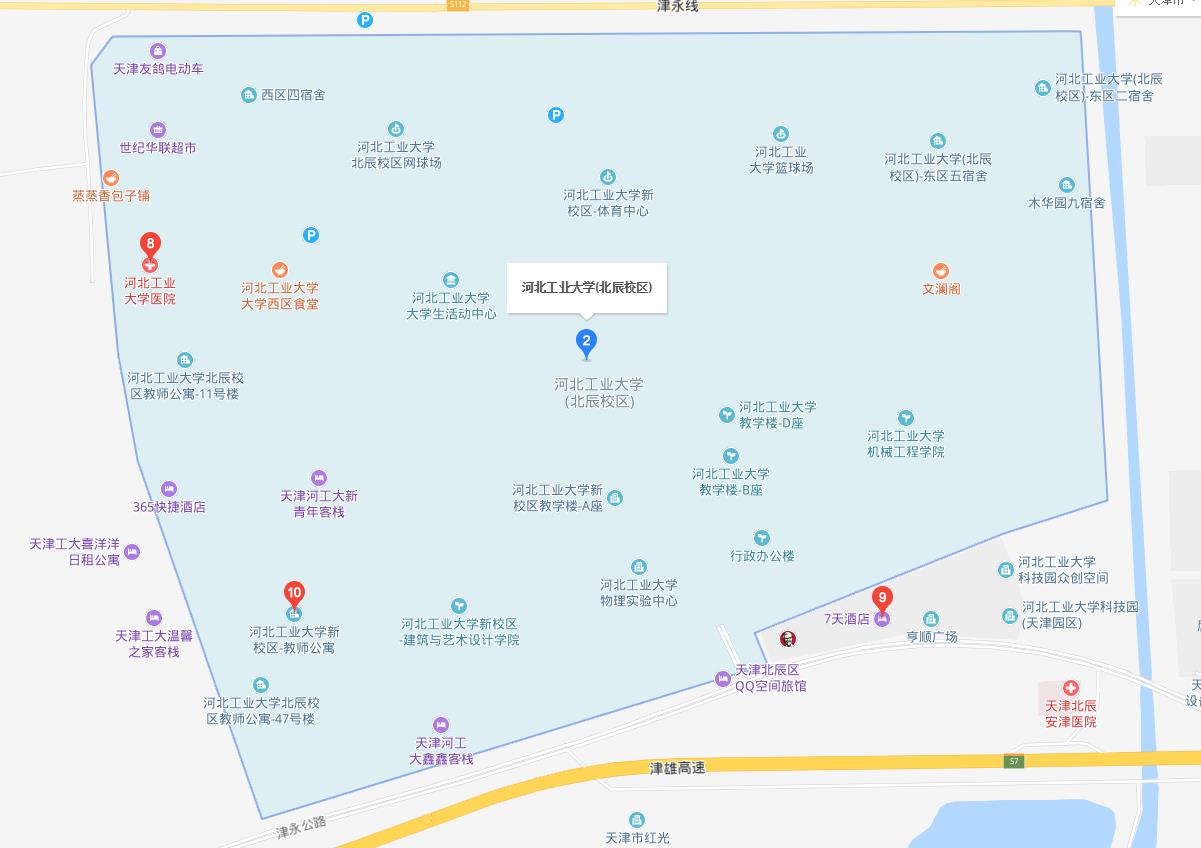Select the 365快捷酒店 hotel icon
This screenshot has height=848, width=1201.
coord(168,489)
